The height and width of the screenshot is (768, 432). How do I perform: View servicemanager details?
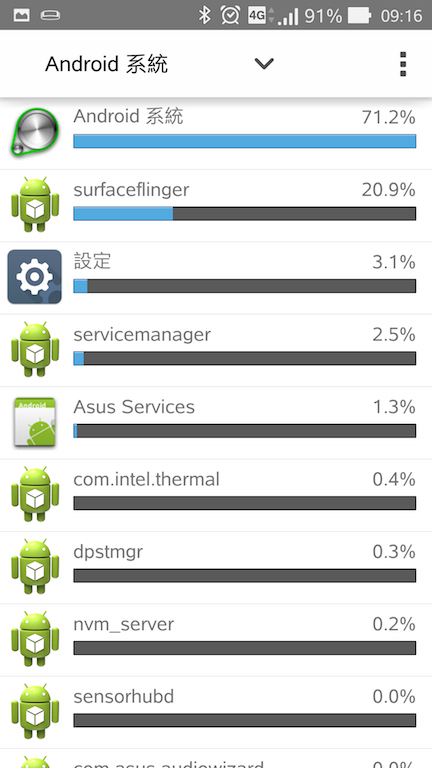(x=216, y=350)
